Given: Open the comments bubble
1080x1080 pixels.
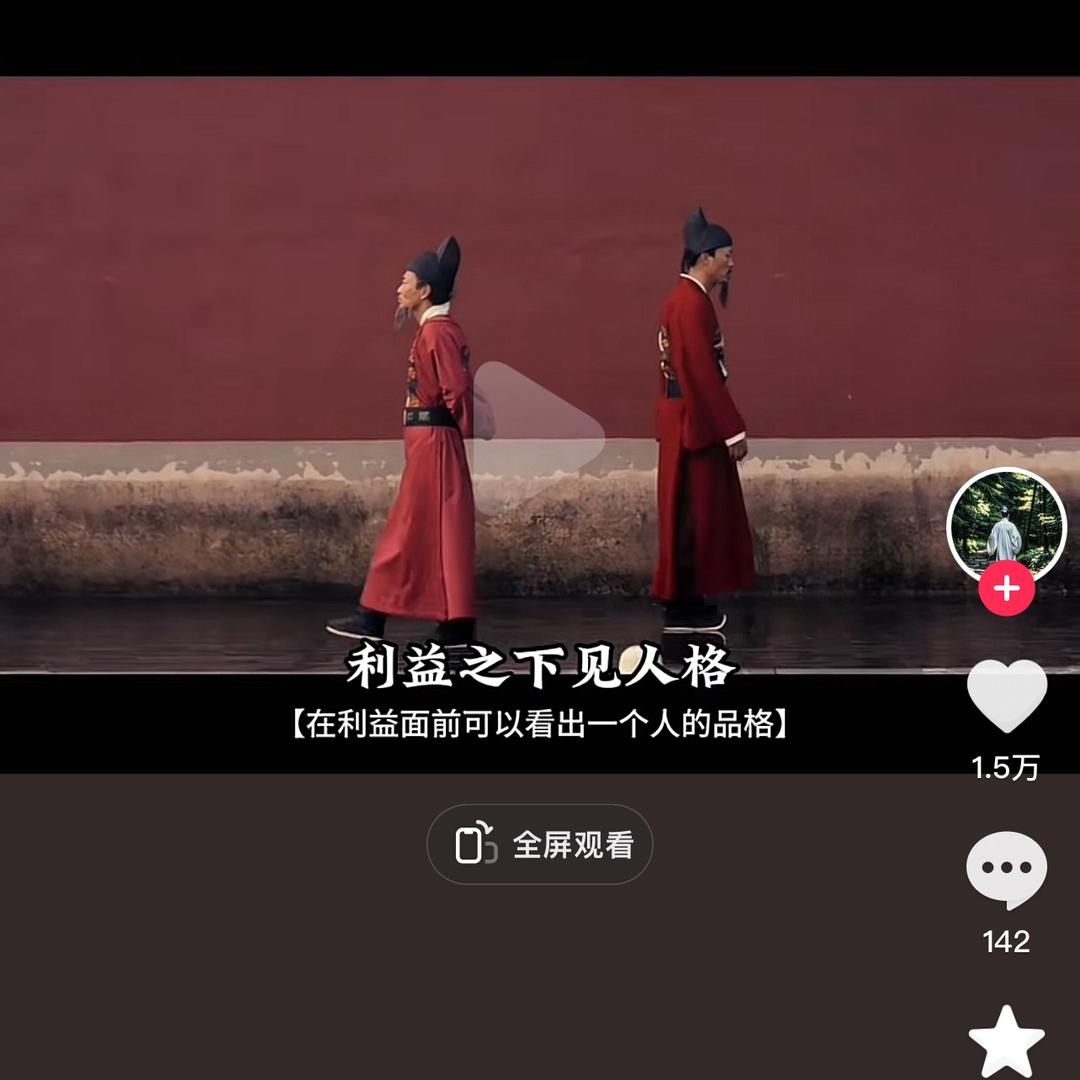Looking at the screenshot, I should [x=1006, y=869].
